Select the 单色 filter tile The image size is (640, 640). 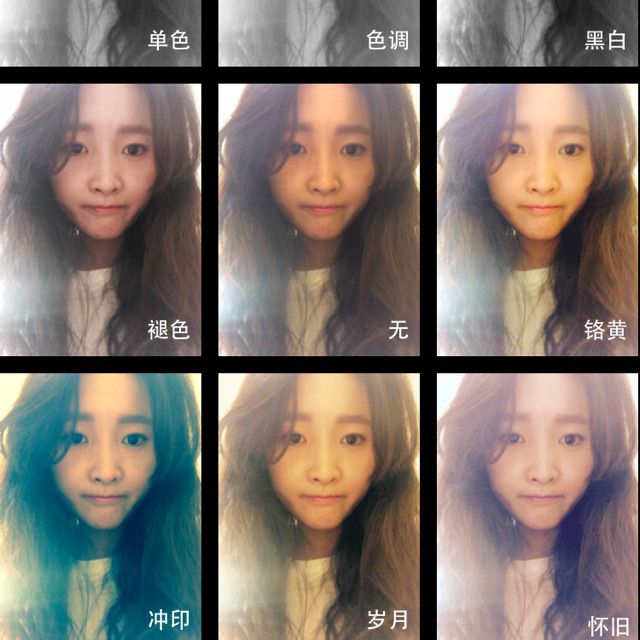[x=100, y=32]
